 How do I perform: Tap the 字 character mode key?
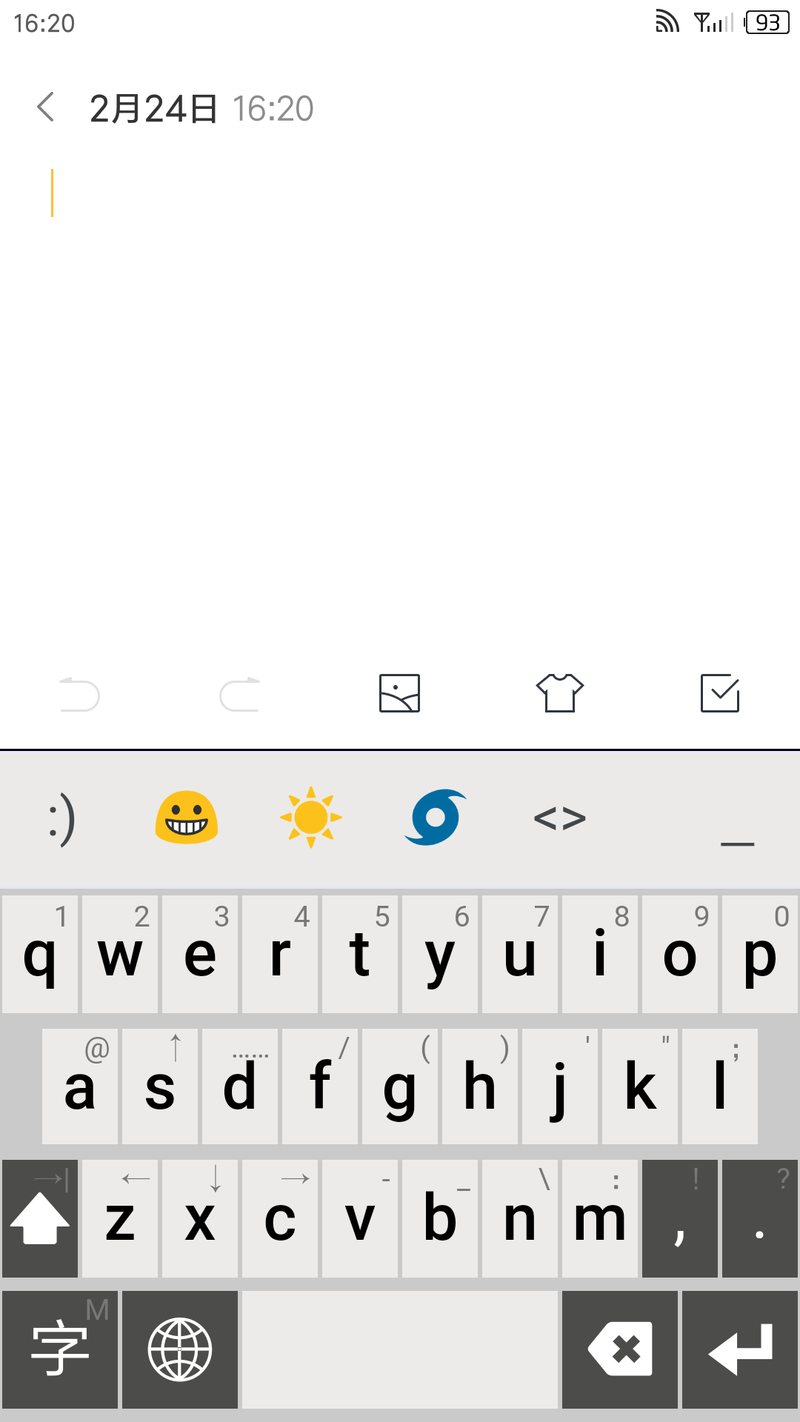click(60, 1349)
